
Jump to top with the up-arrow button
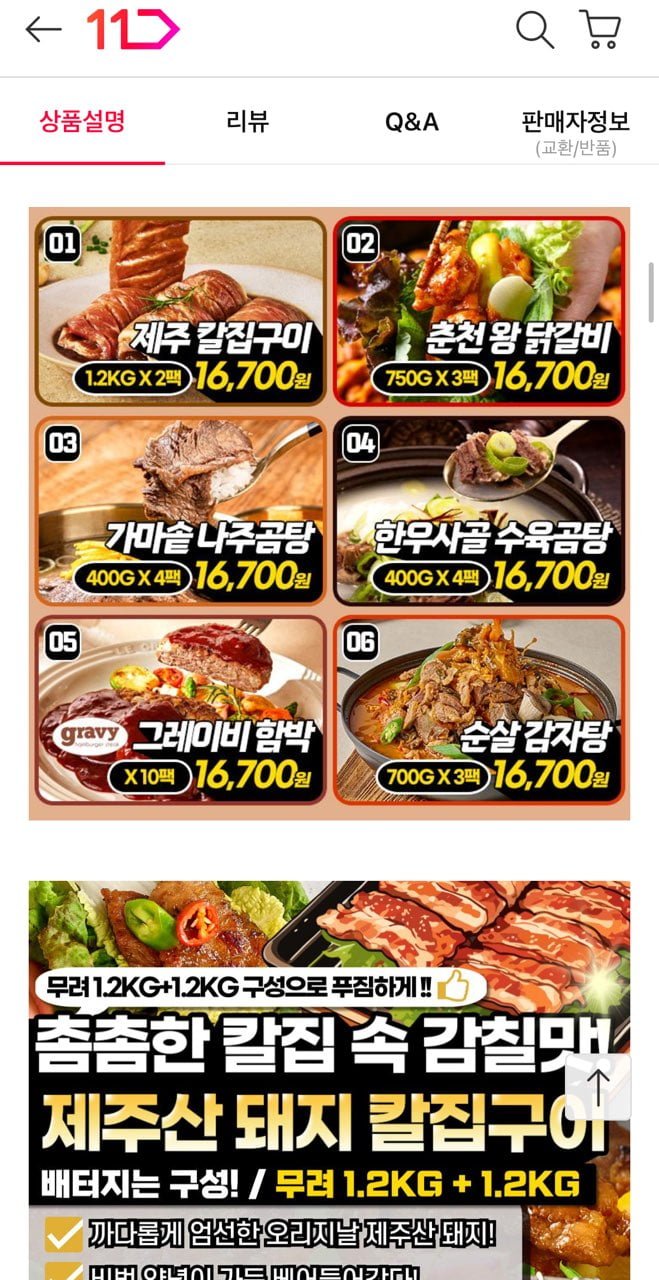click(x=598, y=1087)
